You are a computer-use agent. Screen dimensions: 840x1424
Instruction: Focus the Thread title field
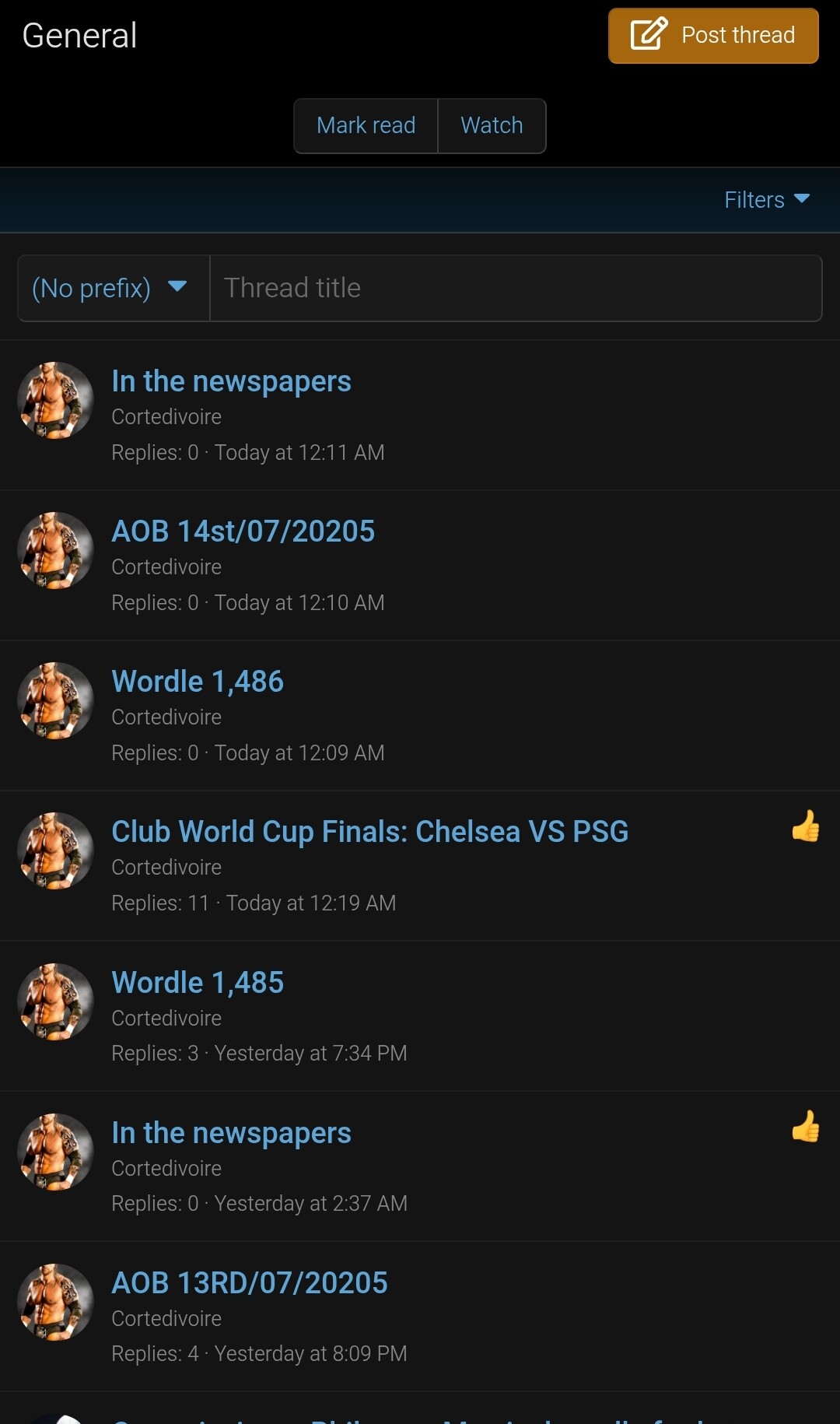(515, 288)
